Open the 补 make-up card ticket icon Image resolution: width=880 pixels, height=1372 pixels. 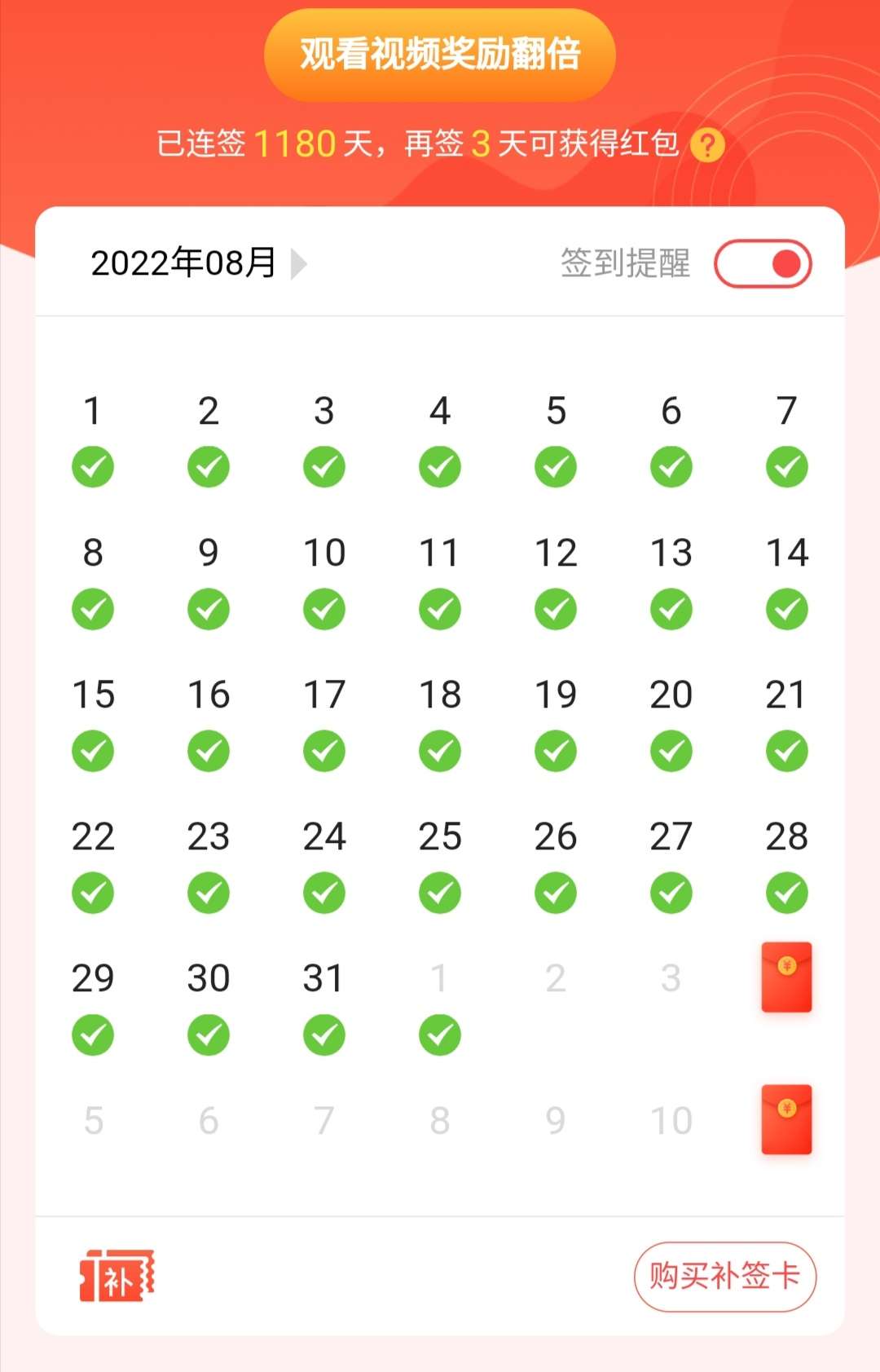click(x=117, y=1276)
